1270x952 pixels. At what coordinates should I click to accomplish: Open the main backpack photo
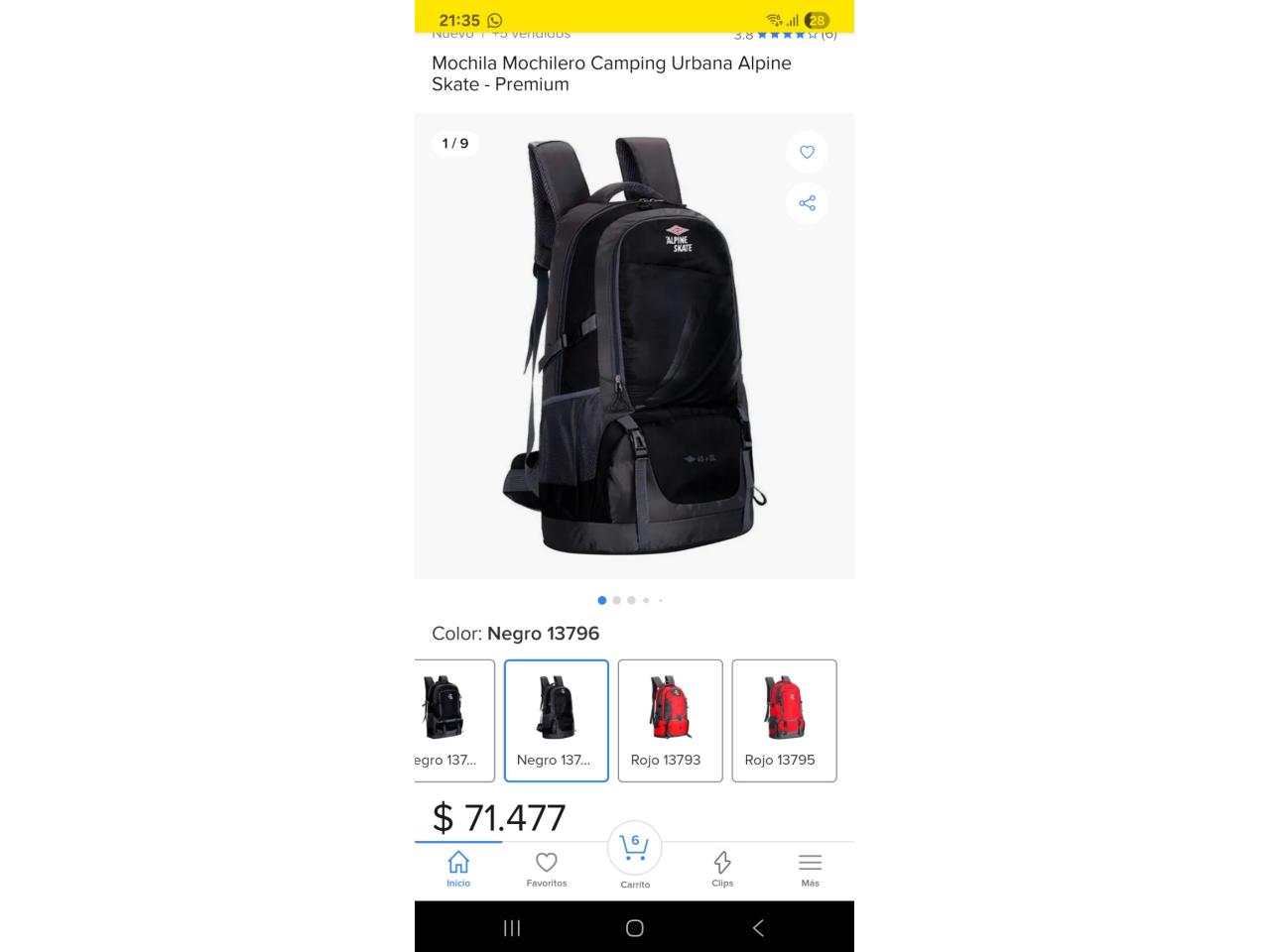[x=634, y=345]
